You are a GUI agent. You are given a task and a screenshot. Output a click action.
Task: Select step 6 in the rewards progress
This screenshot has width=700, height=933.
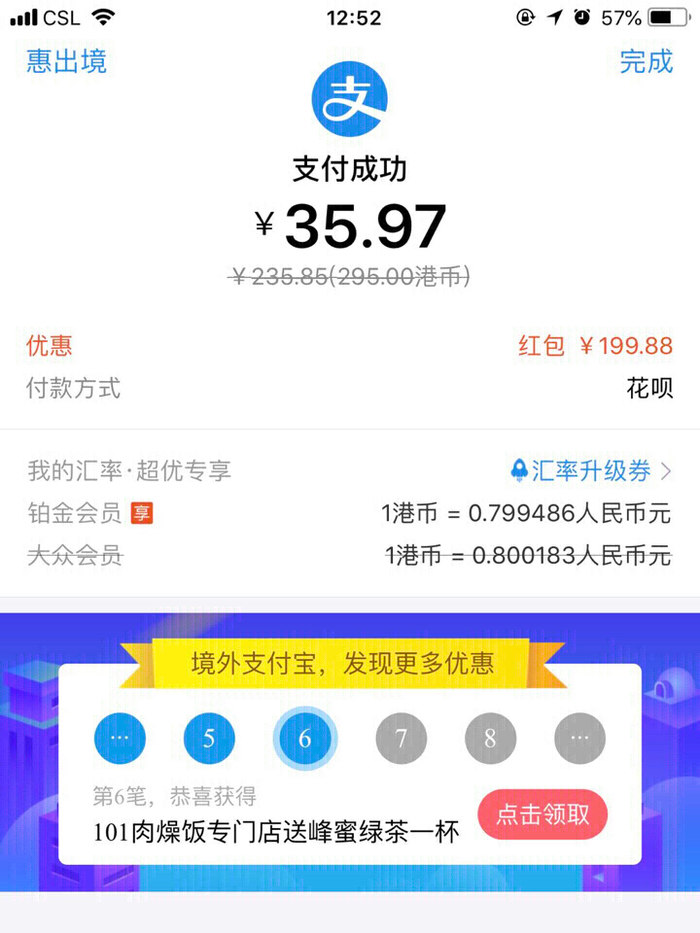[305, 740]
